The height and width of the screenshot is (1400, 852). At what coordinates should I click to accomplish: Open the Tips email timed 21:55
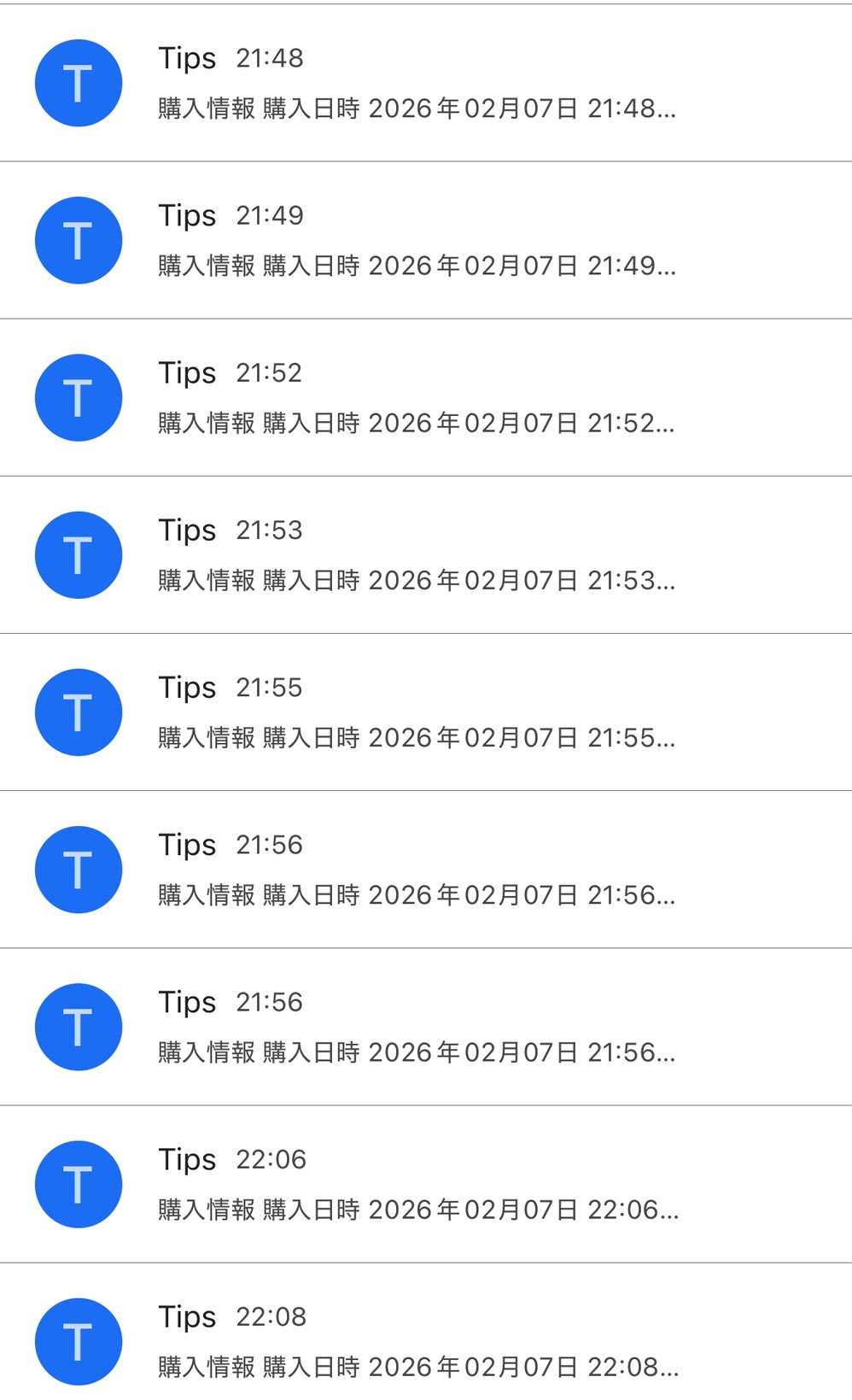tap(417, 712)
